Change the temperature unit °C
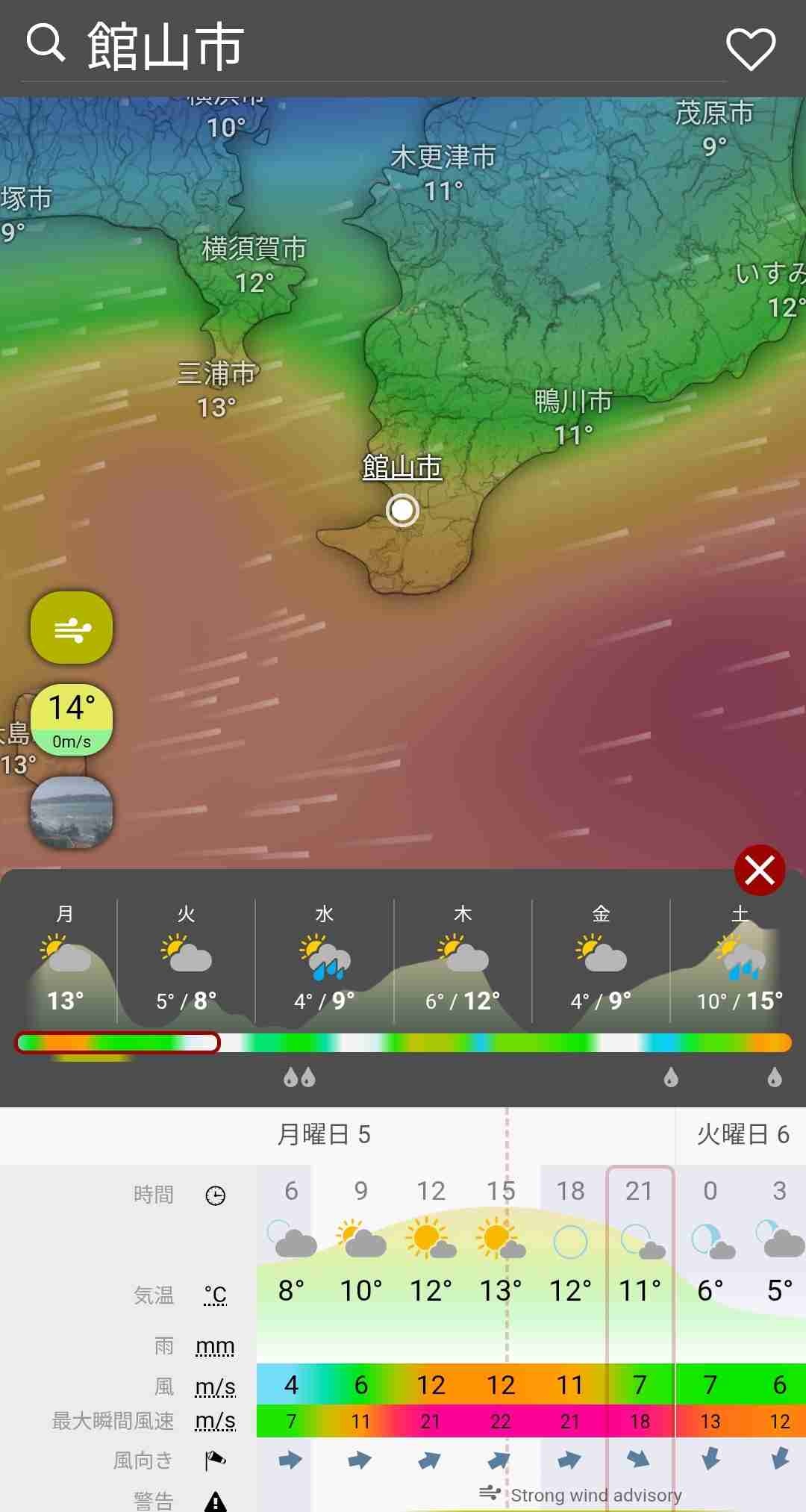The image size is (806, 1512). 215,1295
